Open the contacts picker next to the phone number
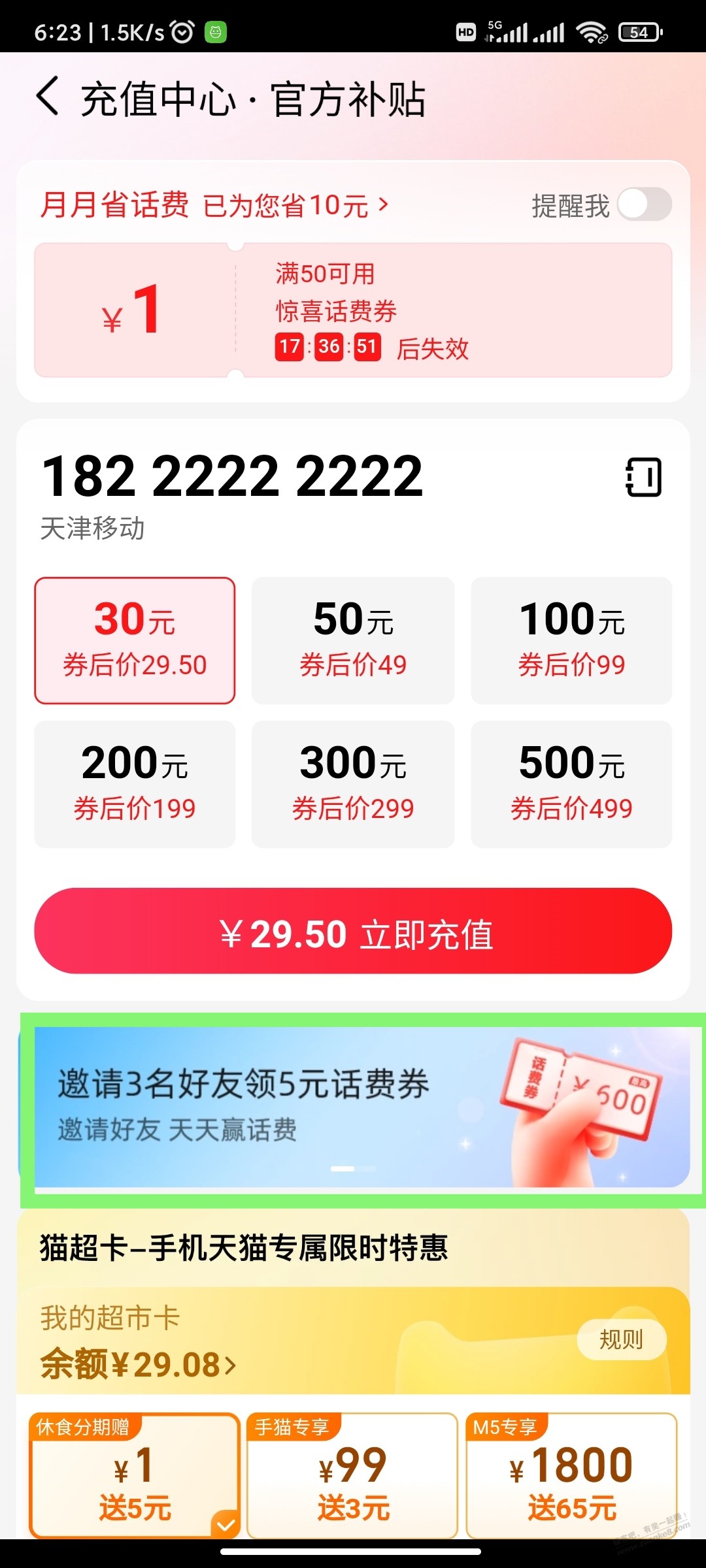Viewport: 706px width, 1568px height. tap(644, 477)
